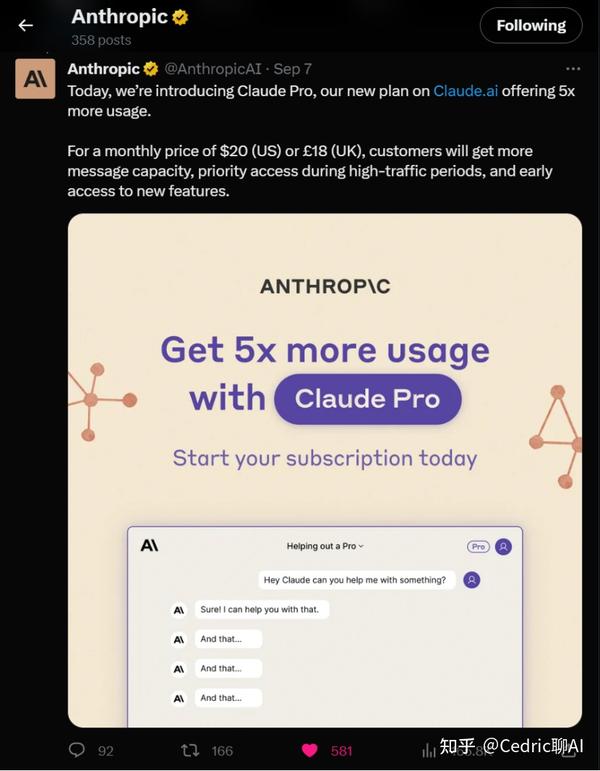Unlike the tweet via the heart icon

click(310, 750)
